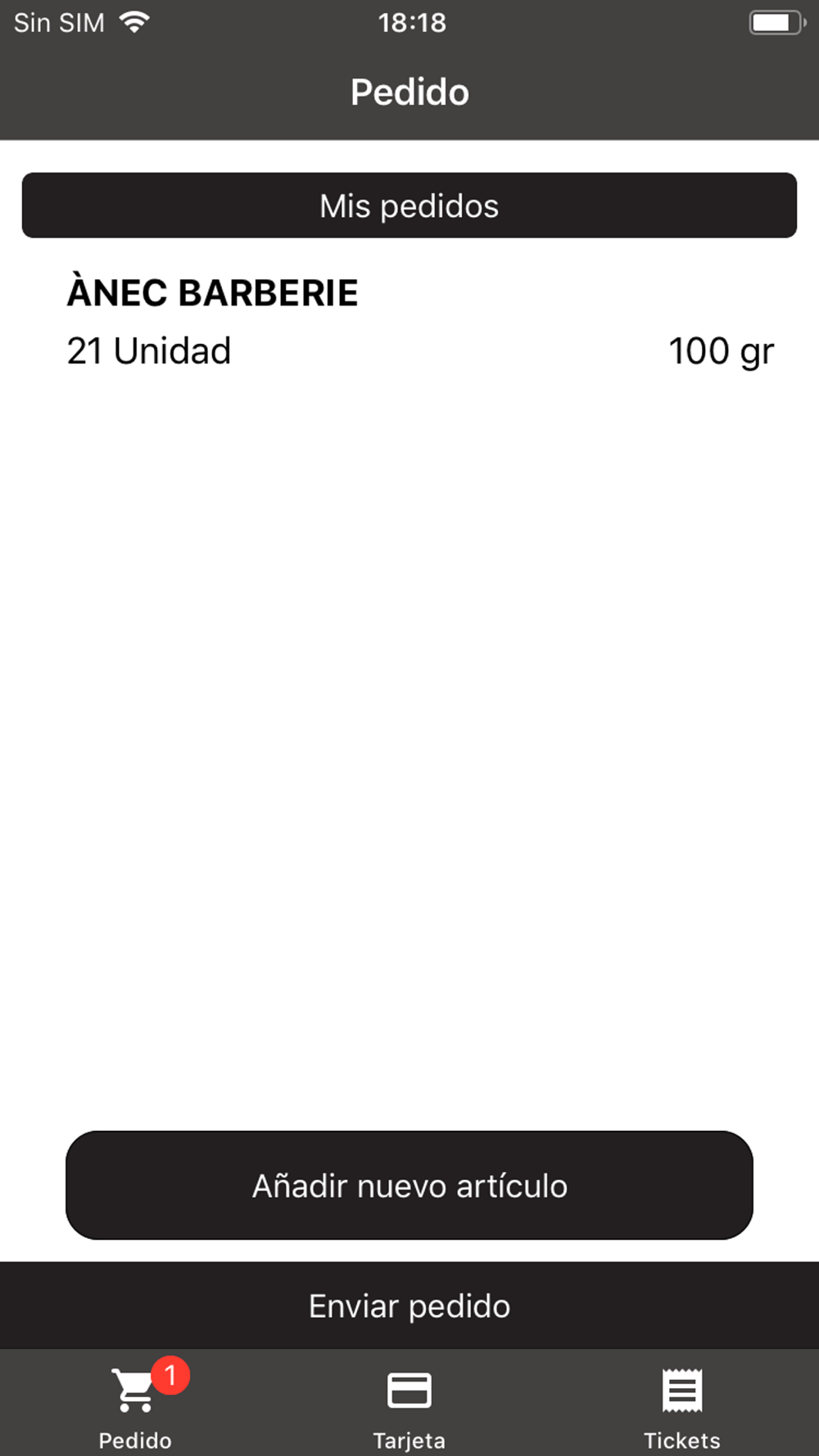Viewport: 819px width, 1456px height.
Task: Tap Añadir nuevo artículo
Action: [409, 1185]
